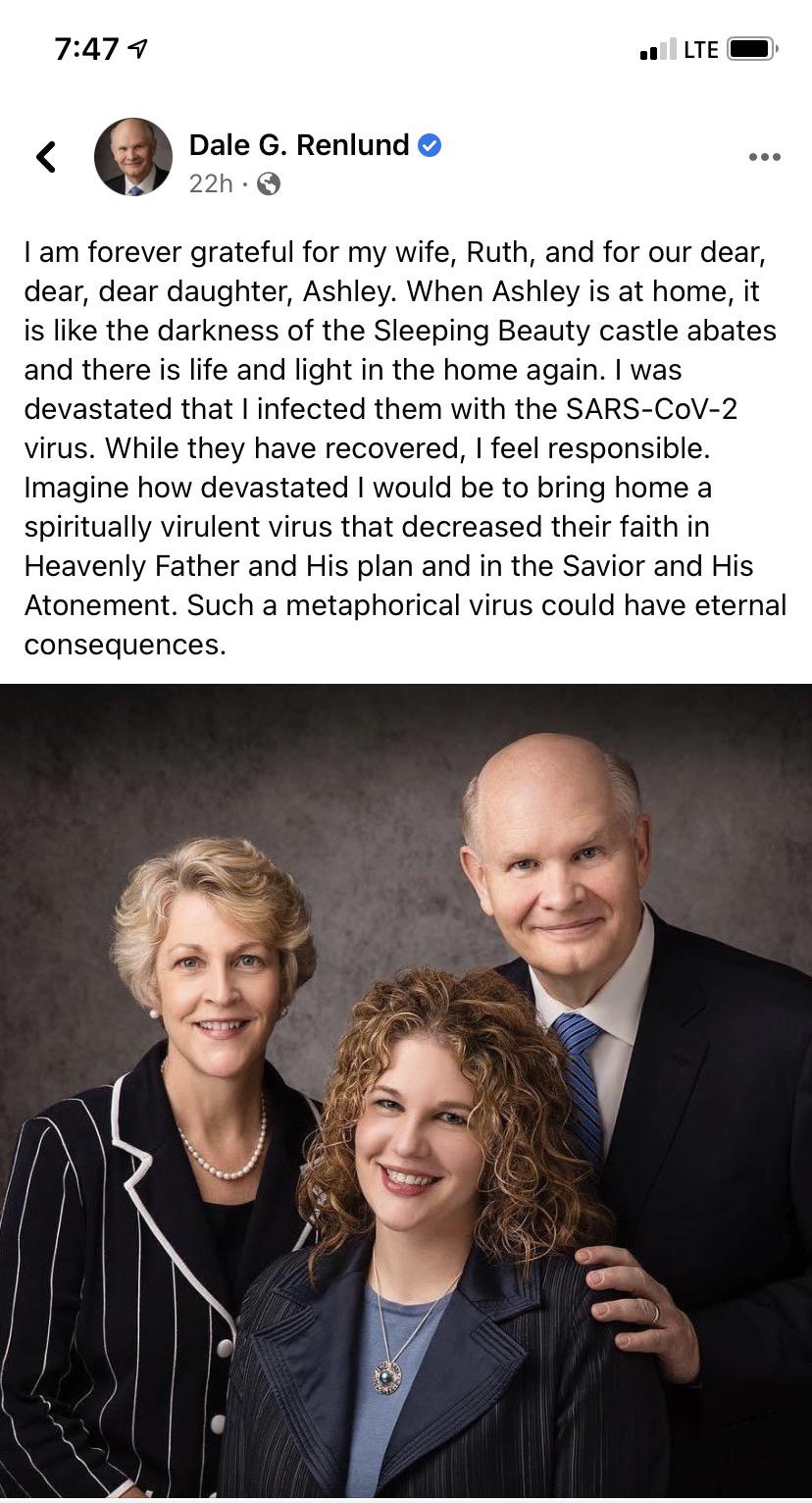Open the Dale G. Renlund profile name
The width and height of the screenshot is (812, 1503).
point(298,145)
